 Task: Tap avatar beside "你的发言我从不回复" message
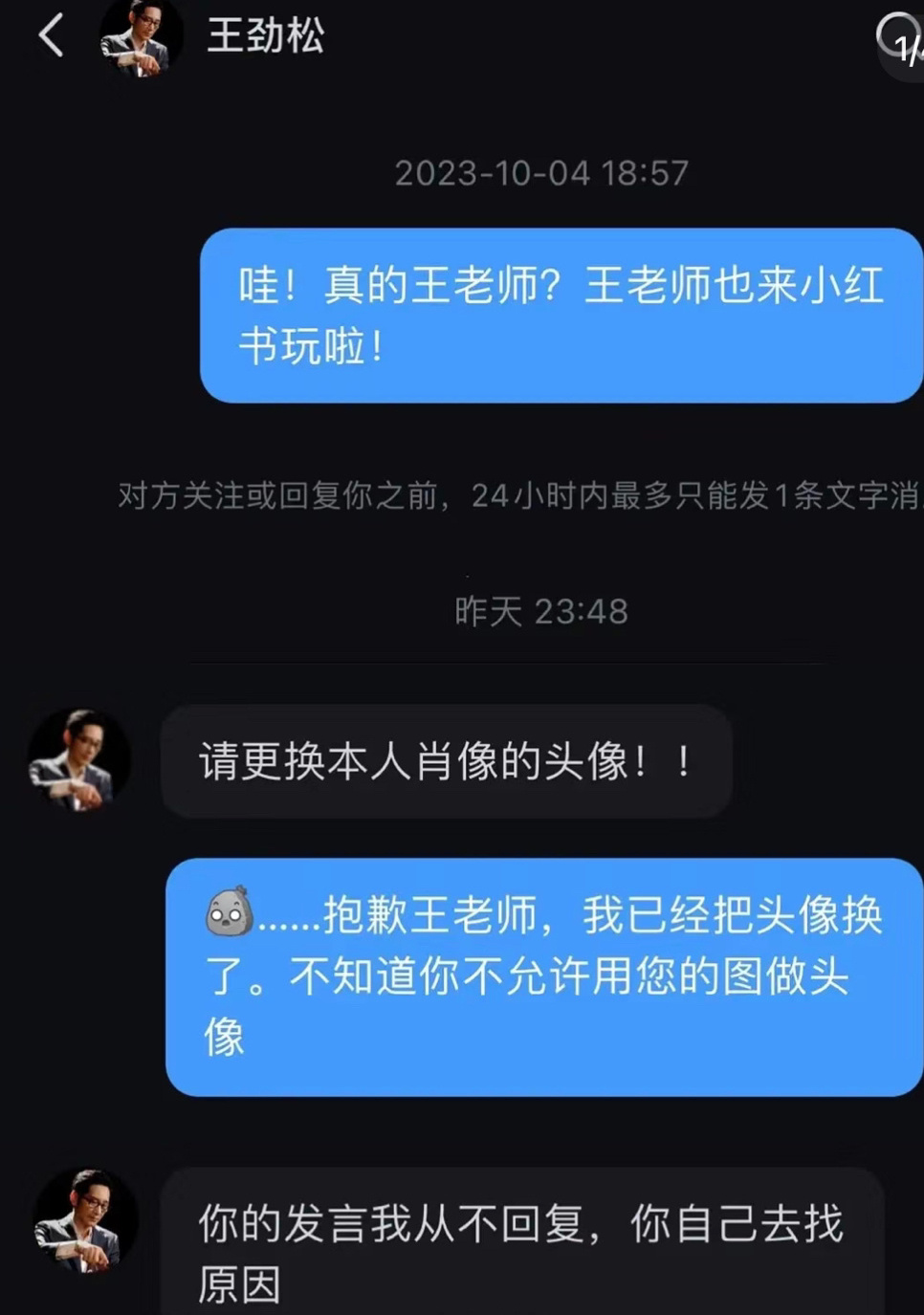[x=85, y=1220]
